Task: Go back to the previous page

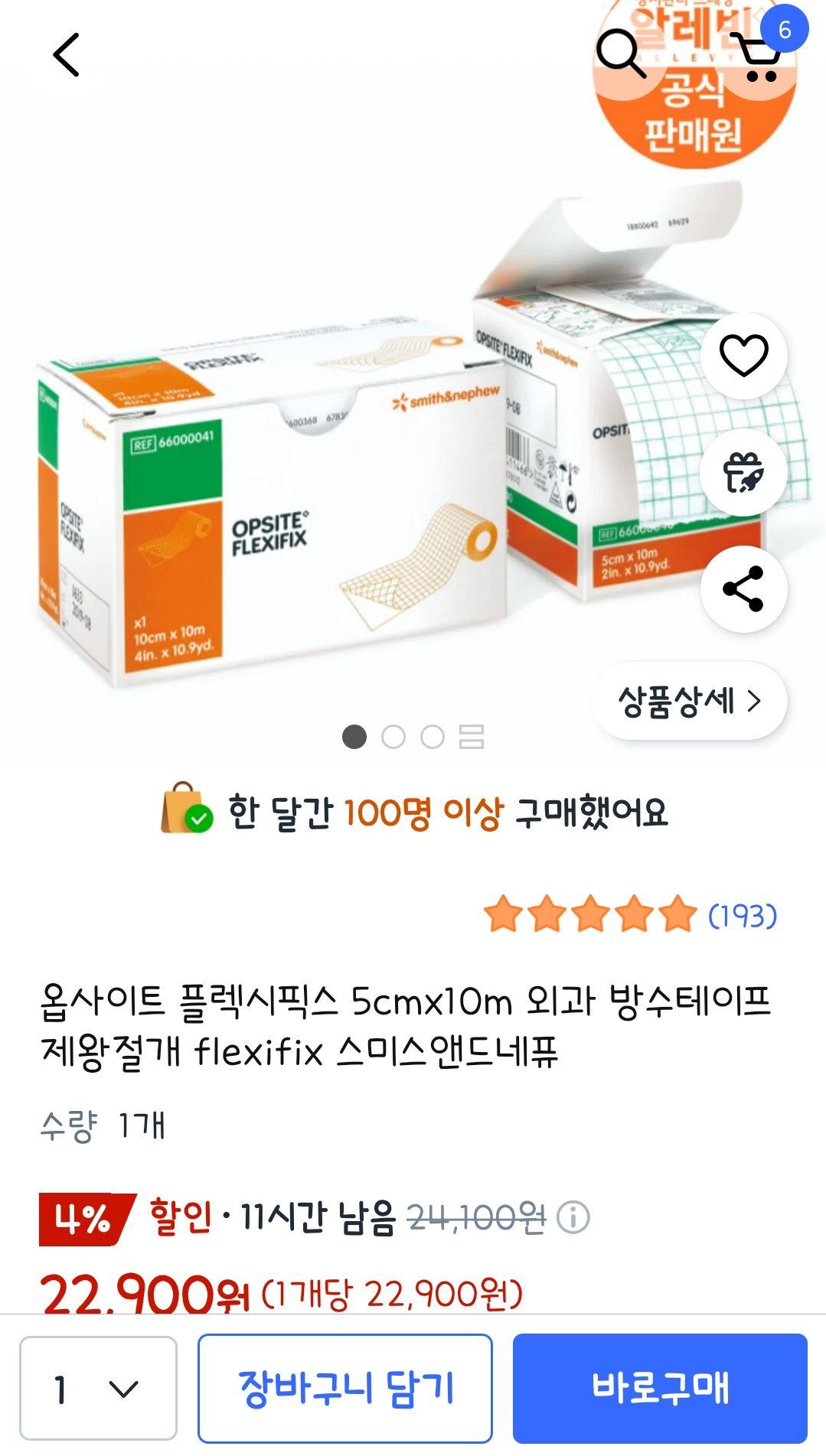Action: click(67, 55)
